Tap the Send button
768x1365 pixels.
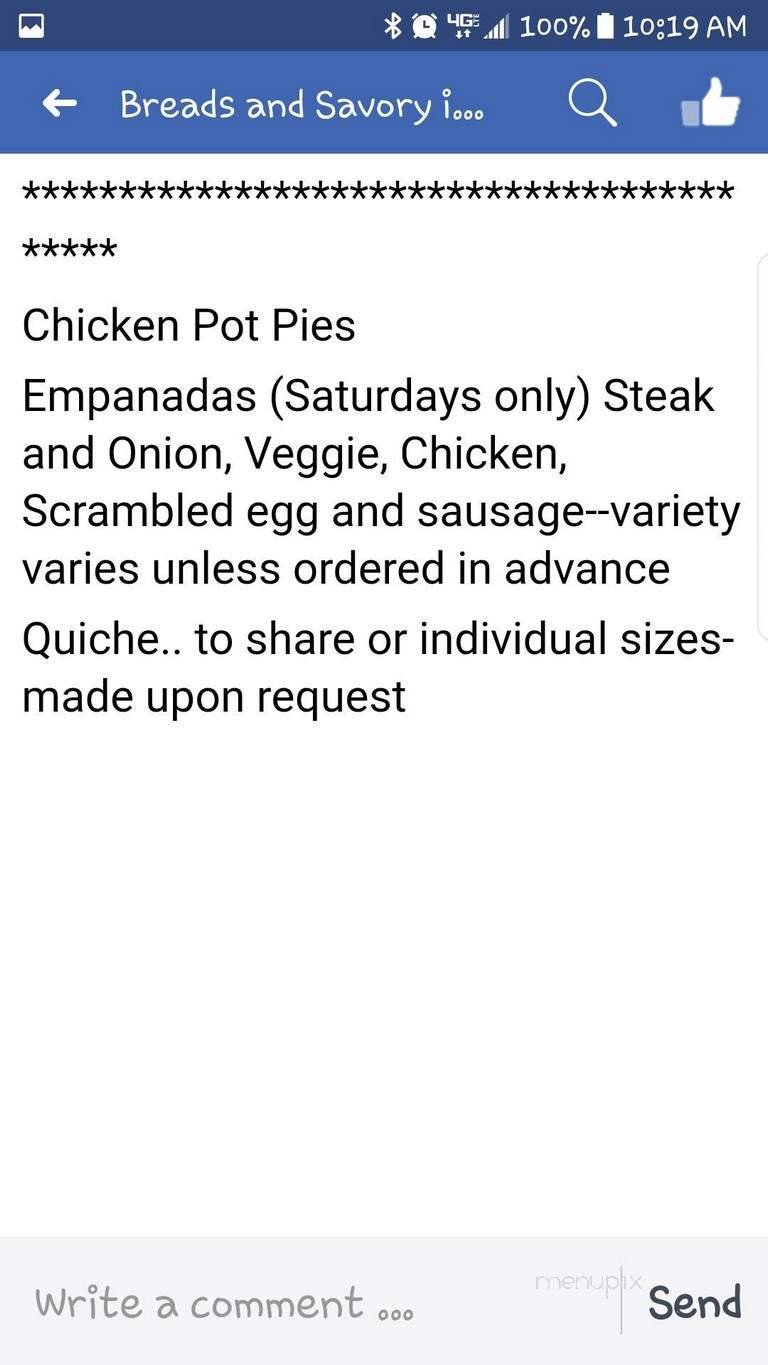click(693, 1302)
